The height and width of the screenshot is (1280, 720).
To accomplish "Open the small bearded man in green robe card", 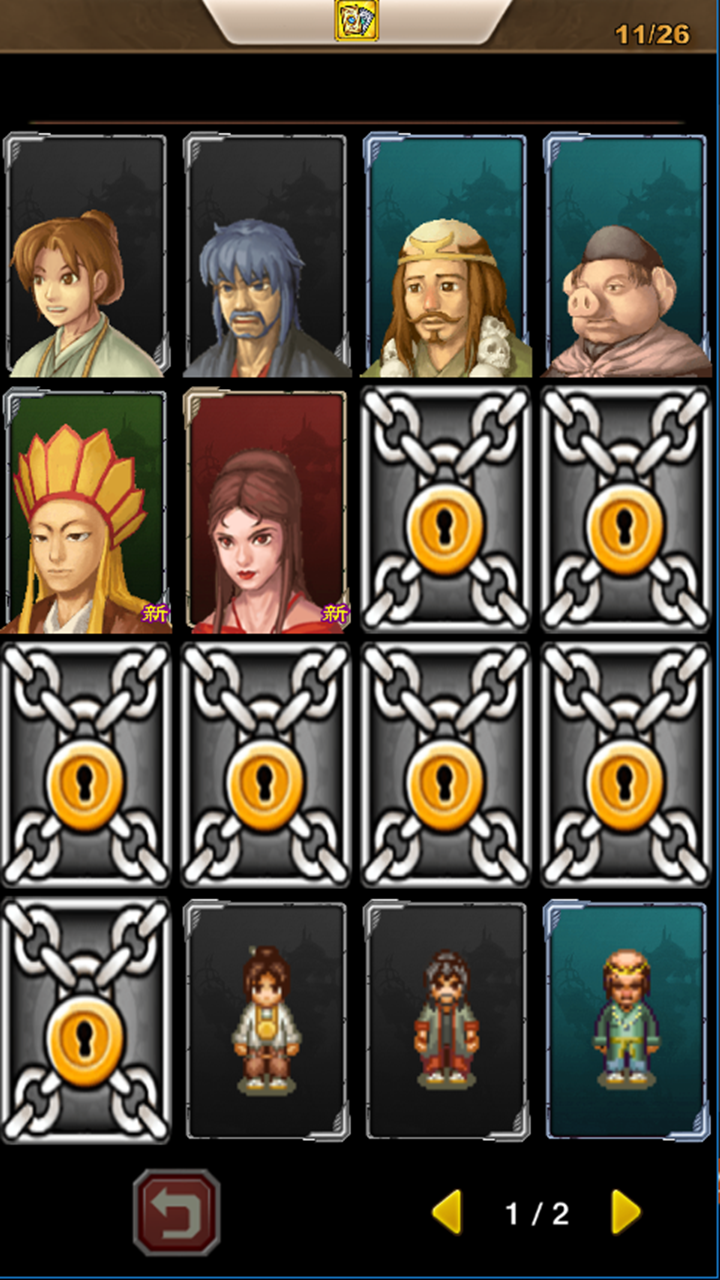I will [445, 1020].
